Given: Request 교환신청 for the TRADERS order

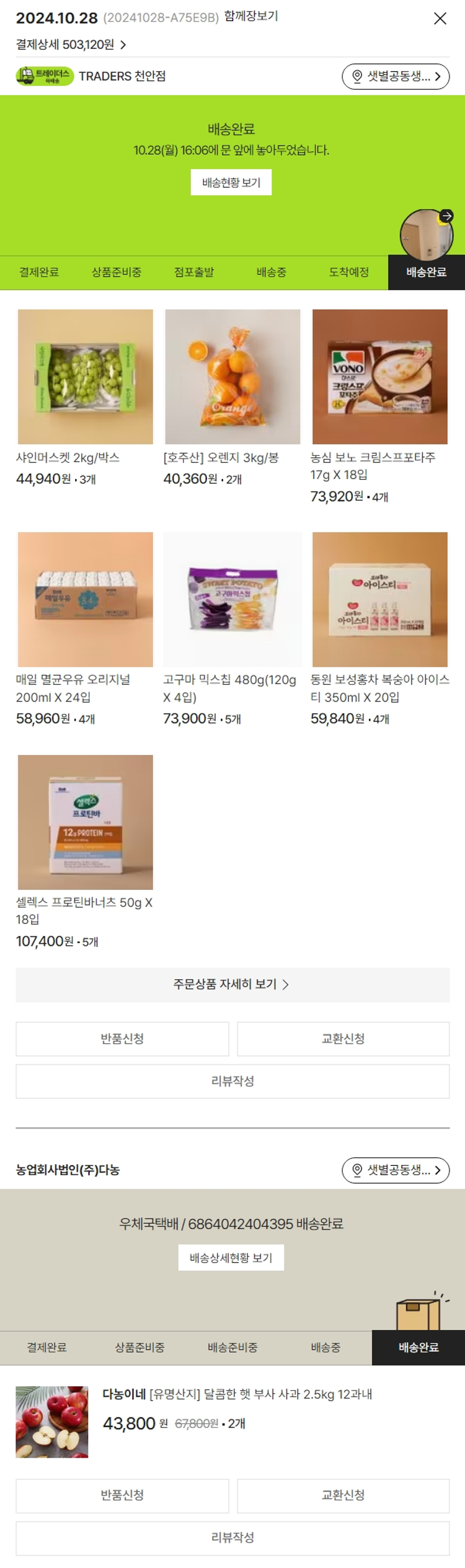Looking at the screenshot, I should coord(343,1039).
